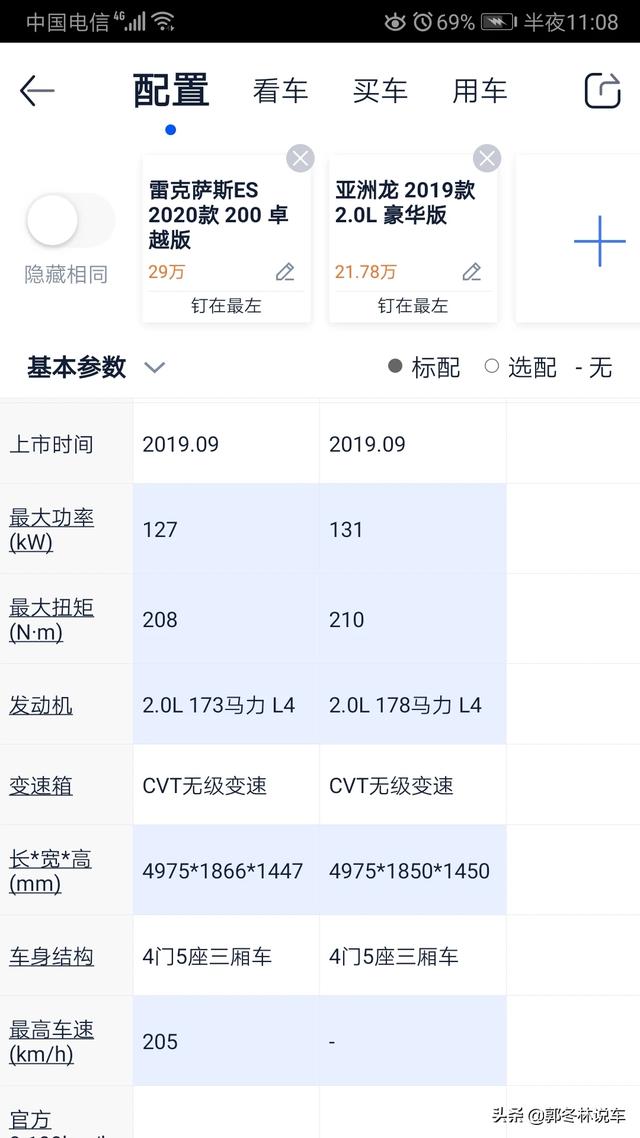The width and height of the screenshot is (640, 1138).
Task: Pin 雷克萨斯ES to the far left
Action: 226,306
